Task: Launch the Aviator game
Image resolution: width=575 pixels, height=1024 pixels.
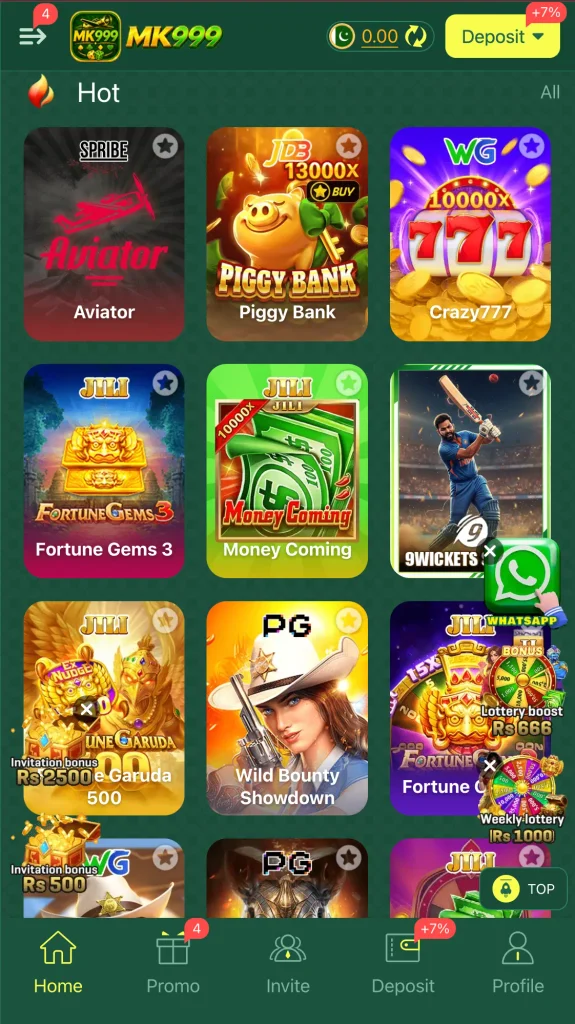Action: [x=104, y=234]
